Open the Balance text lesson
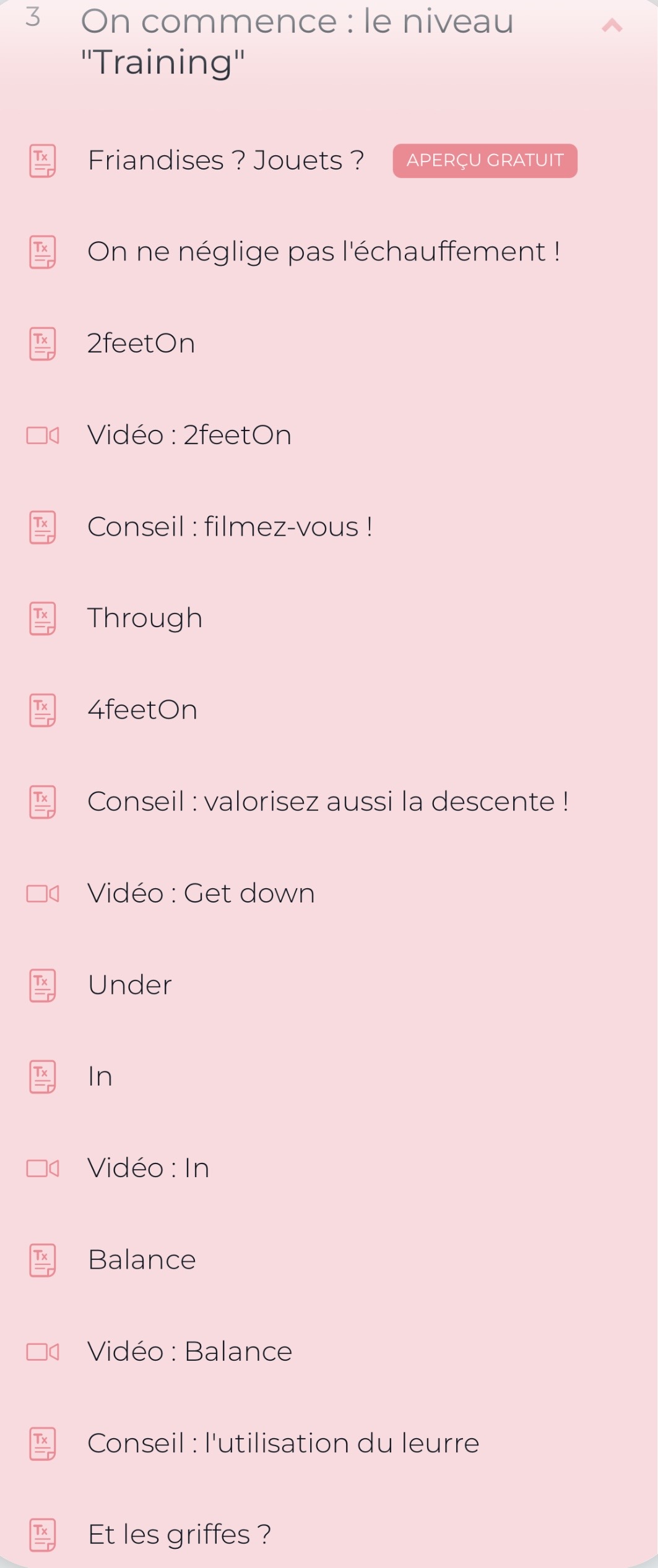Image resolution: width=658 pixels, height=1568 pixels. point(142,1260)
